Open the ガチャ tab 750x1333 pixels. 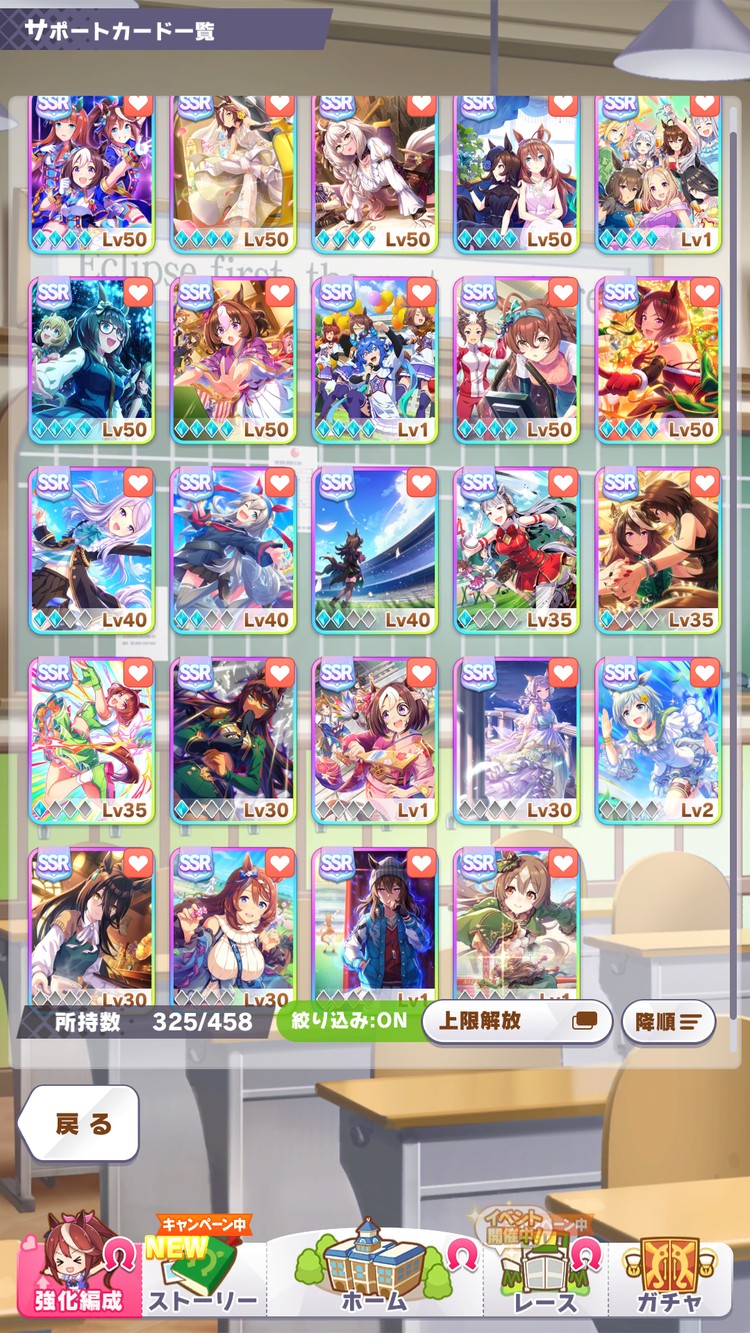coord(668,1275)
